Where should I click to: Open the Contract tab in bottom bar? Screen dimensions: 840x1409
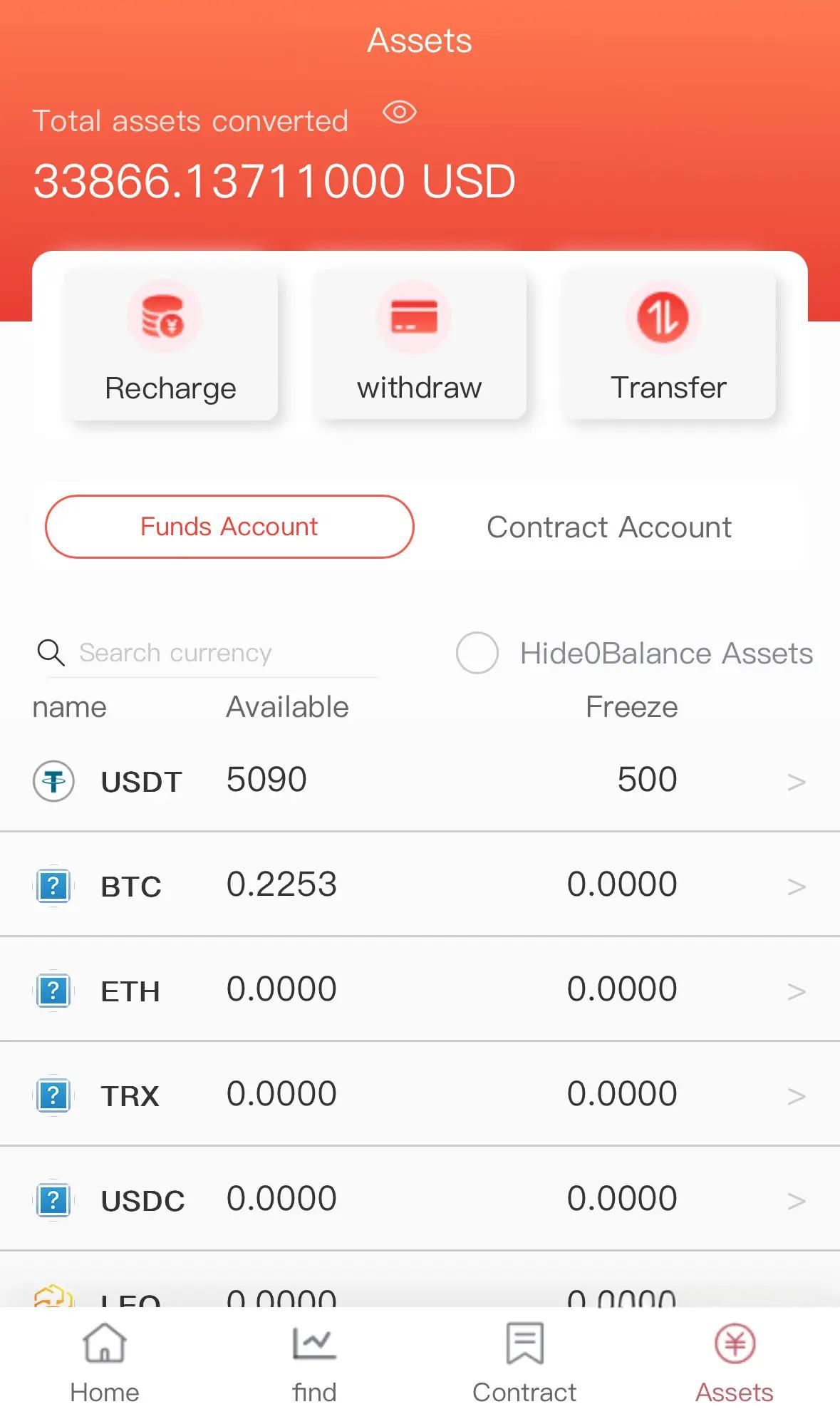coord(524,1363)
